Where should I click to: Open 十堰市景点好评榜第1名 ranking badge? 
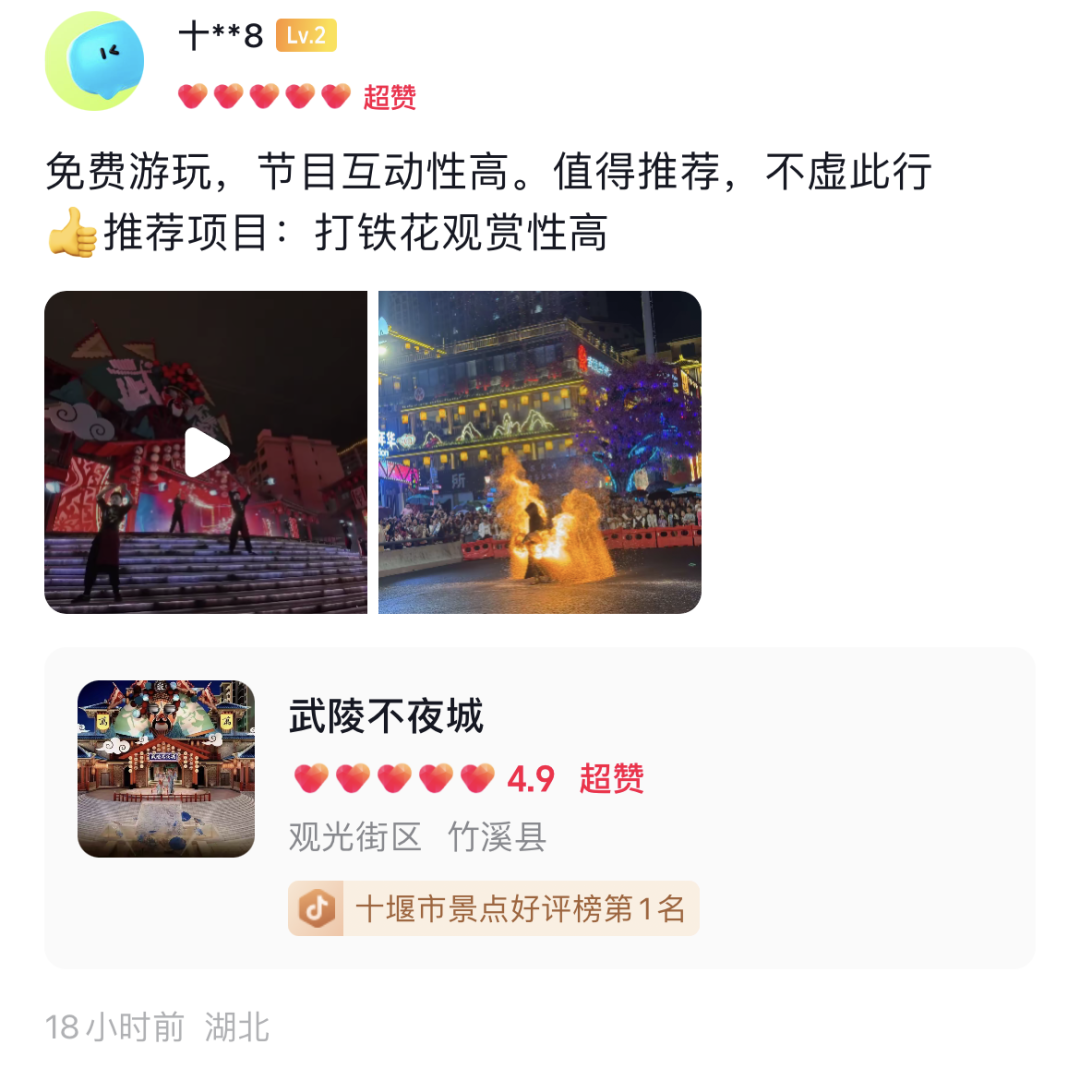(493, 908)
